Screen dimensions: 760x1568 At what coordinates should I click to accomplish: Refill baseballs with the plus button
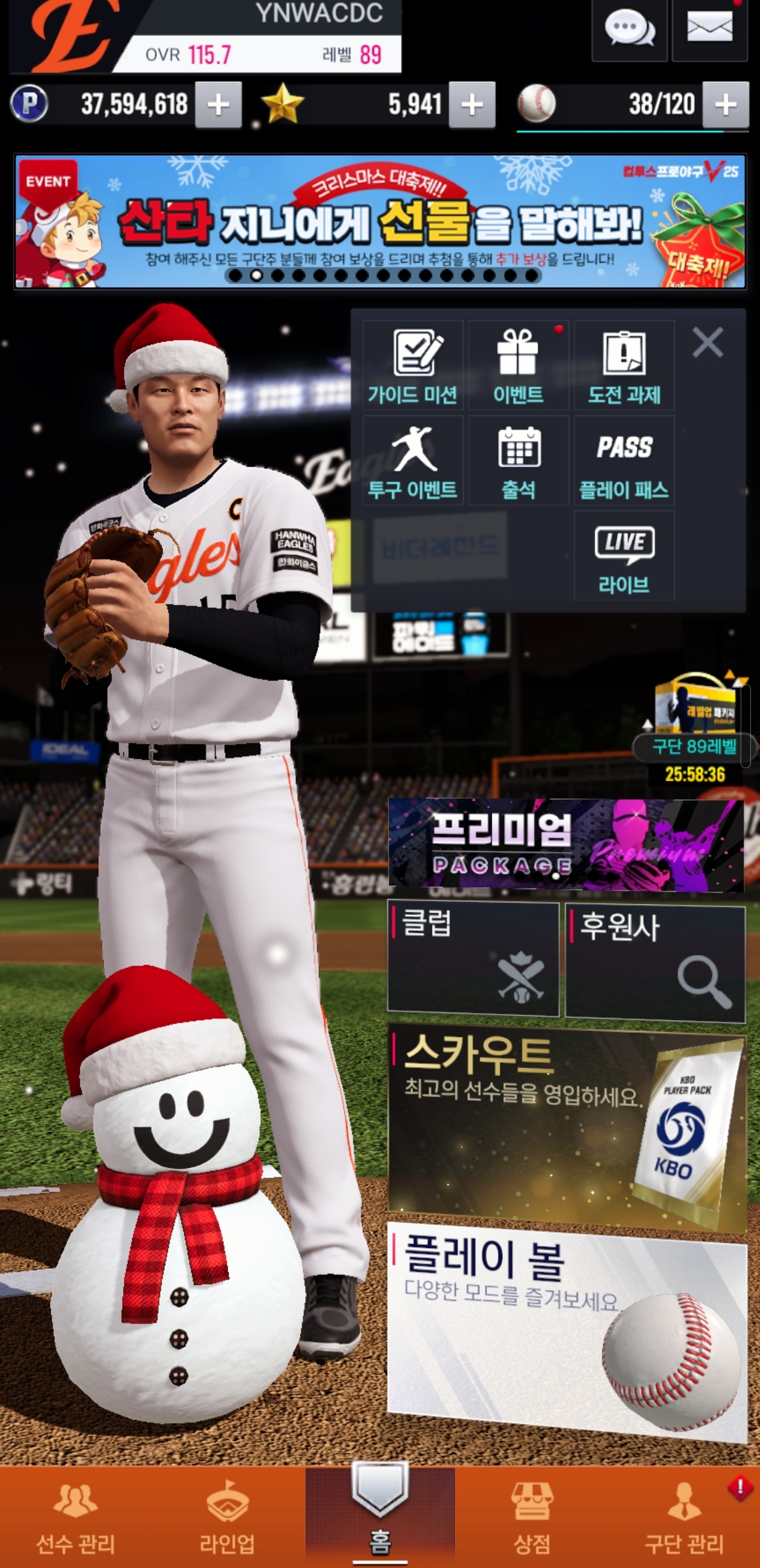pyautogui.click(x=725, y=105)
